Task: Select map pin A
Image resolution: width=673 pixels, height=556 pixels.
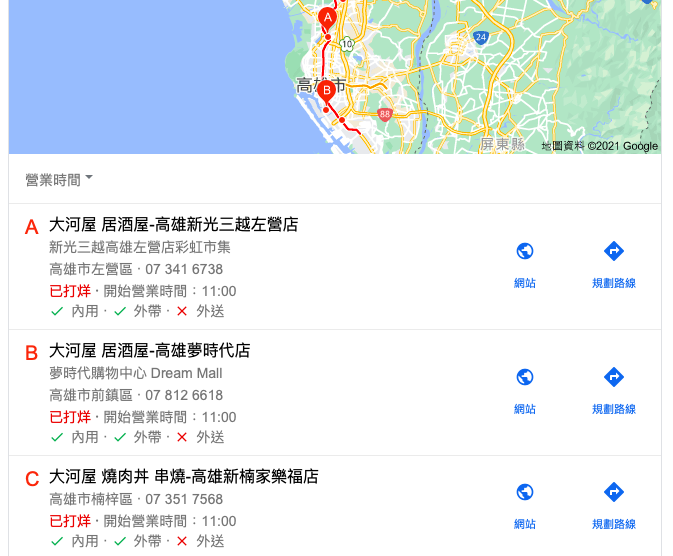Action: (327, 19)
